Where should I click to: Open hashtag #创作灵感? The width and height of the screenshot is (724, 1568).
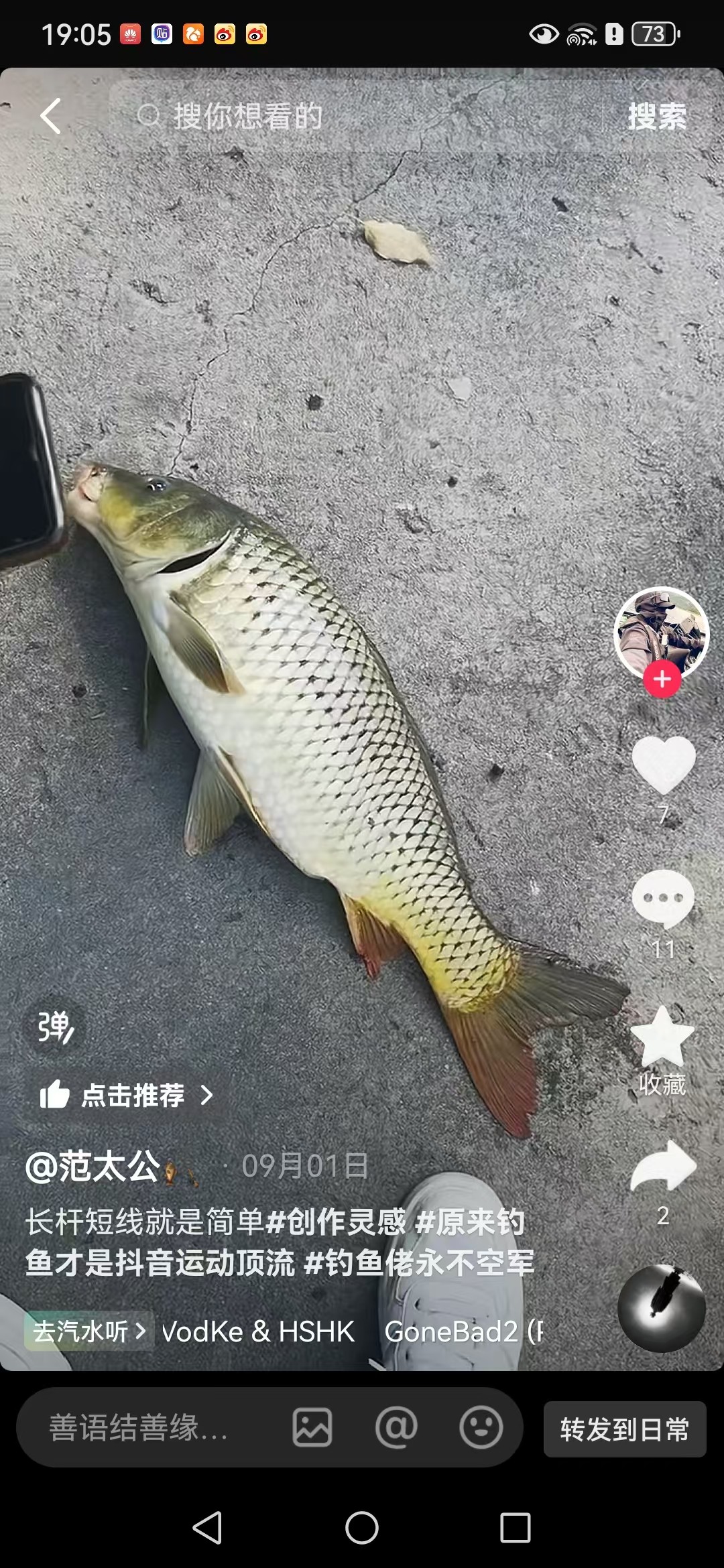(337, 1222)
